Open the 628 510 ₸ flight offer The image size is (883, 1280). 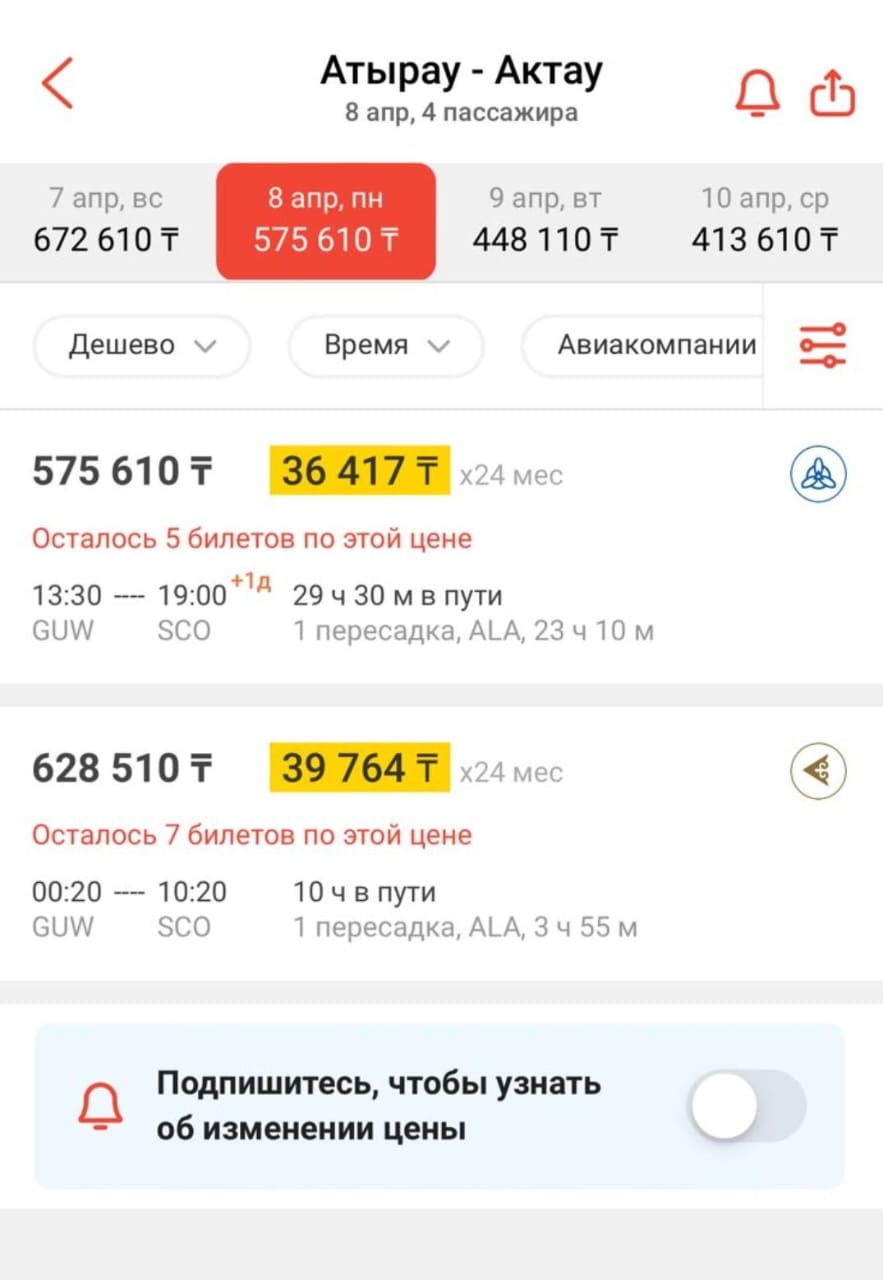pos(440,843)
